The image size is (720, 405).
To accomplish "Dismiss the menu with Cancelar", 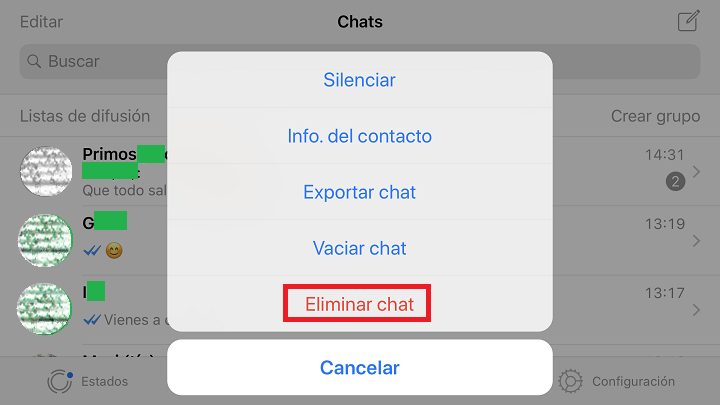I will [x=359, y=368].
